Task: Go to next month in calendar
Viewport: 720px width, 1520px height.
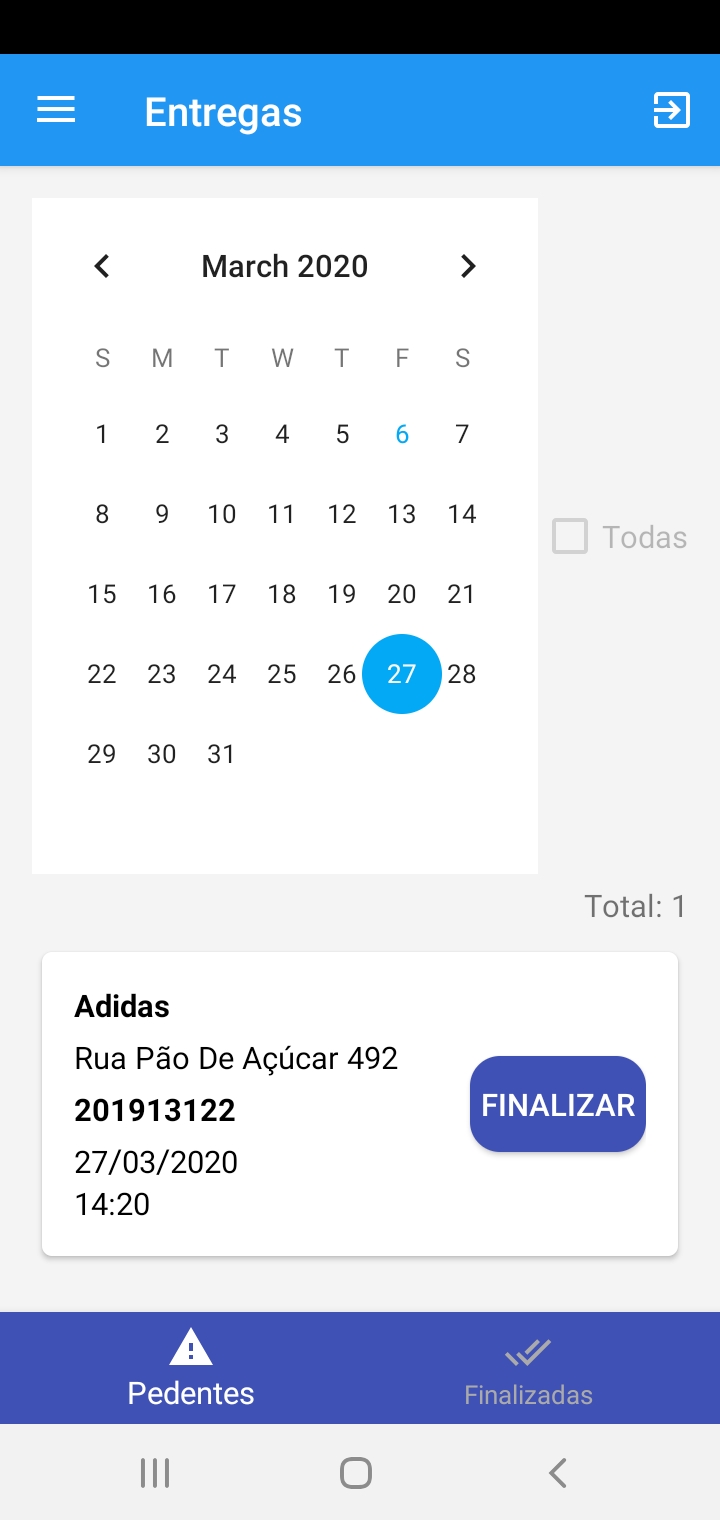Action: pyautogui.click(x=467, y=266)
